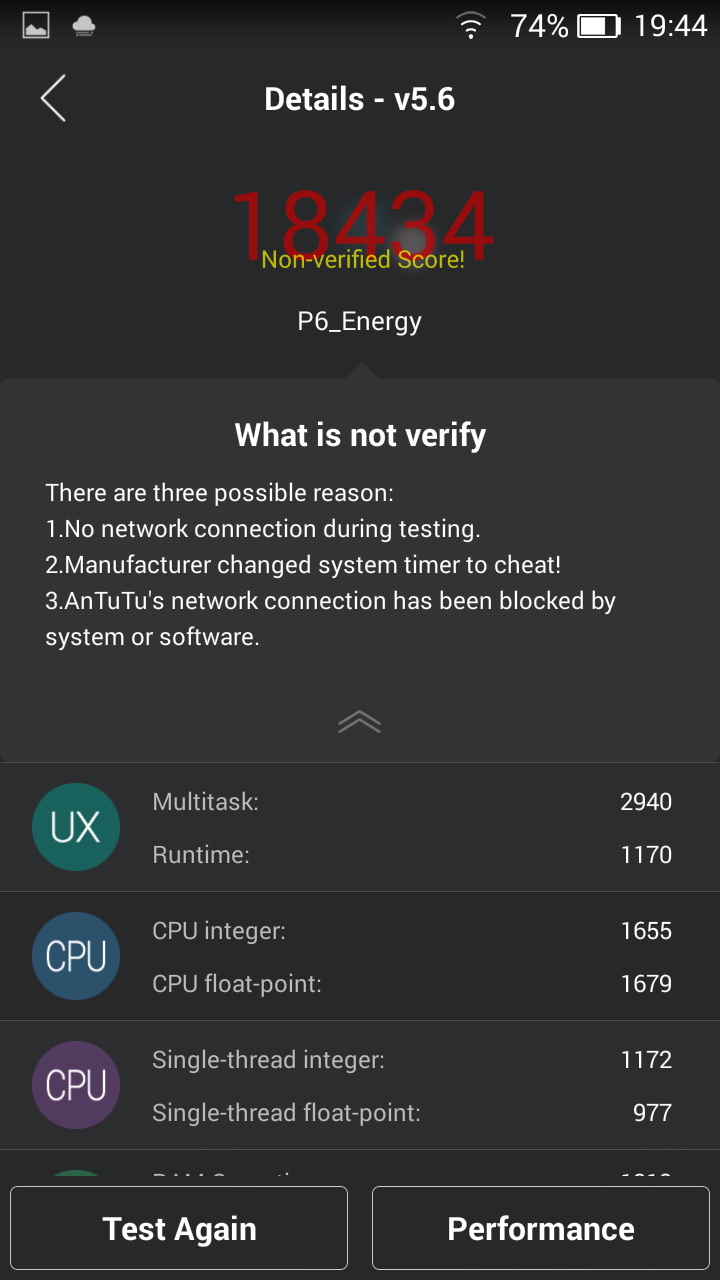Open the UX Multitask and Runtime row

tap(360, 828)
